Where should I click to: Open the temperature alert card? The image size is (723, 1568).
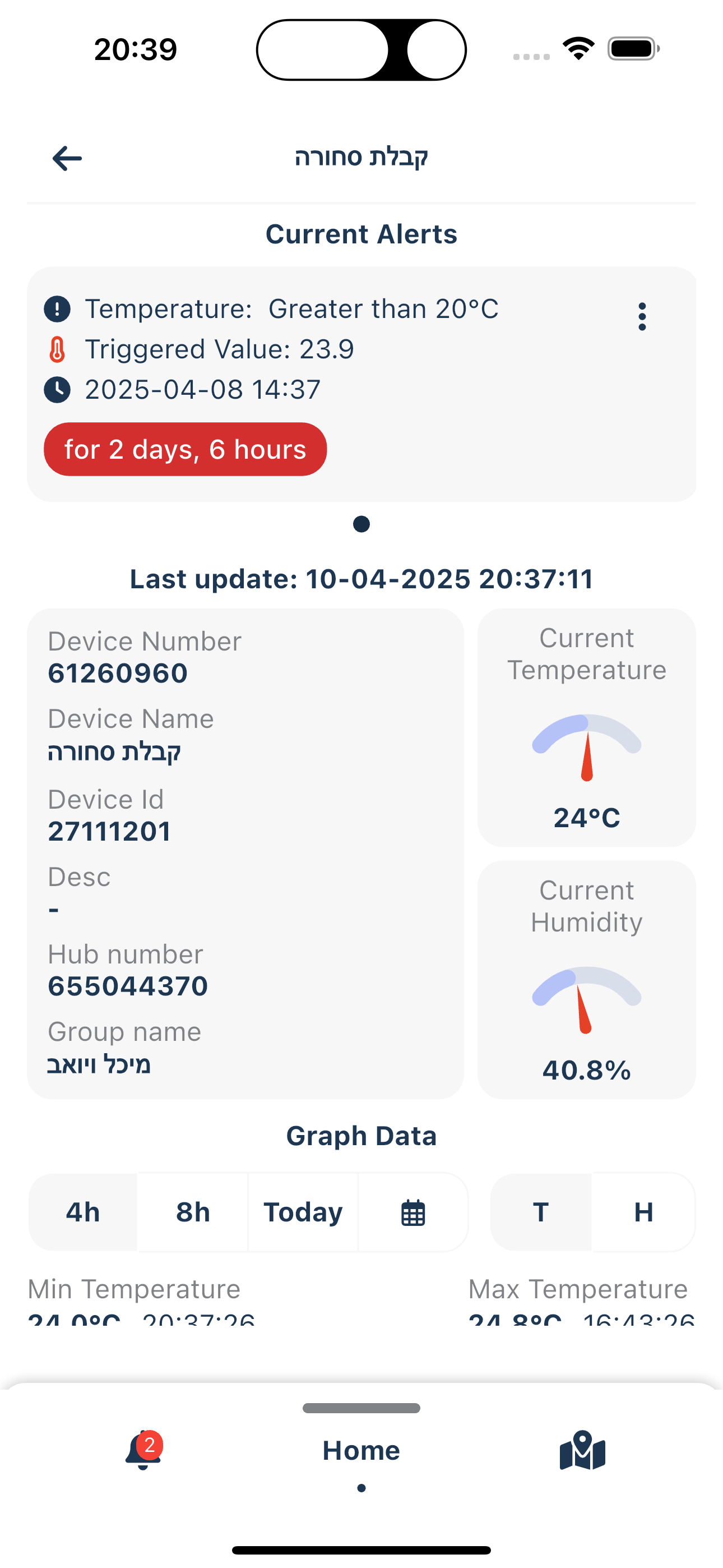pyautogui.click(x=361, y=384)
